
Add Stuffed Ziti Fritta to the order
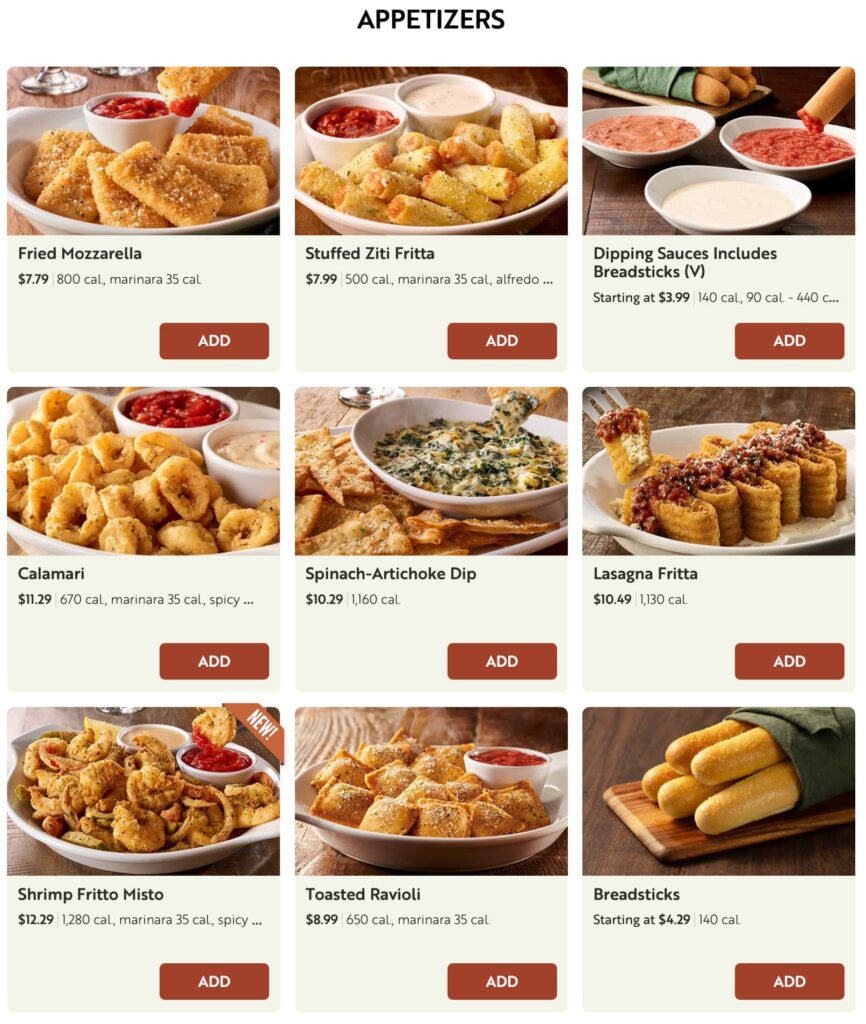(502, 340)
